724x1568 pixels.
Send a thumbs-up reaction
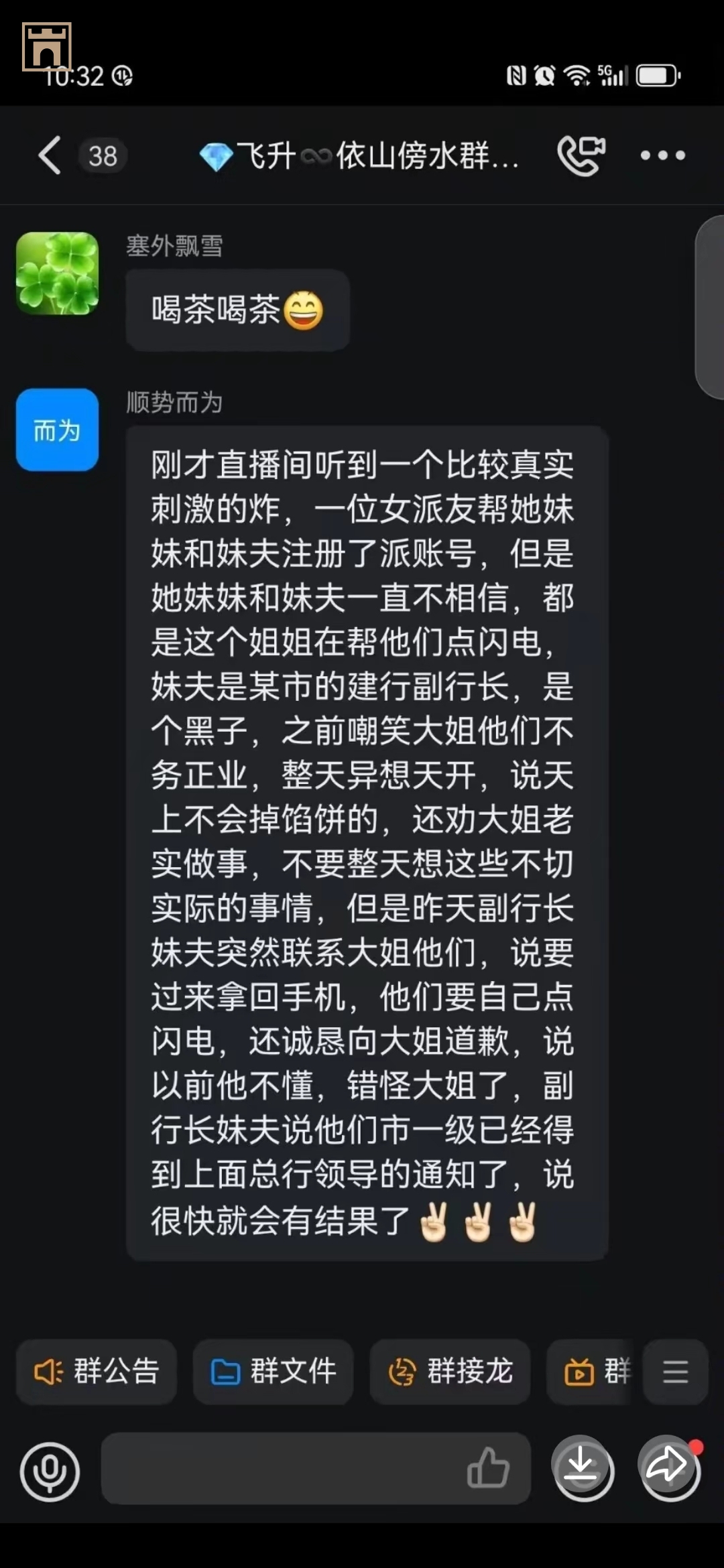tap(488, 1468)
